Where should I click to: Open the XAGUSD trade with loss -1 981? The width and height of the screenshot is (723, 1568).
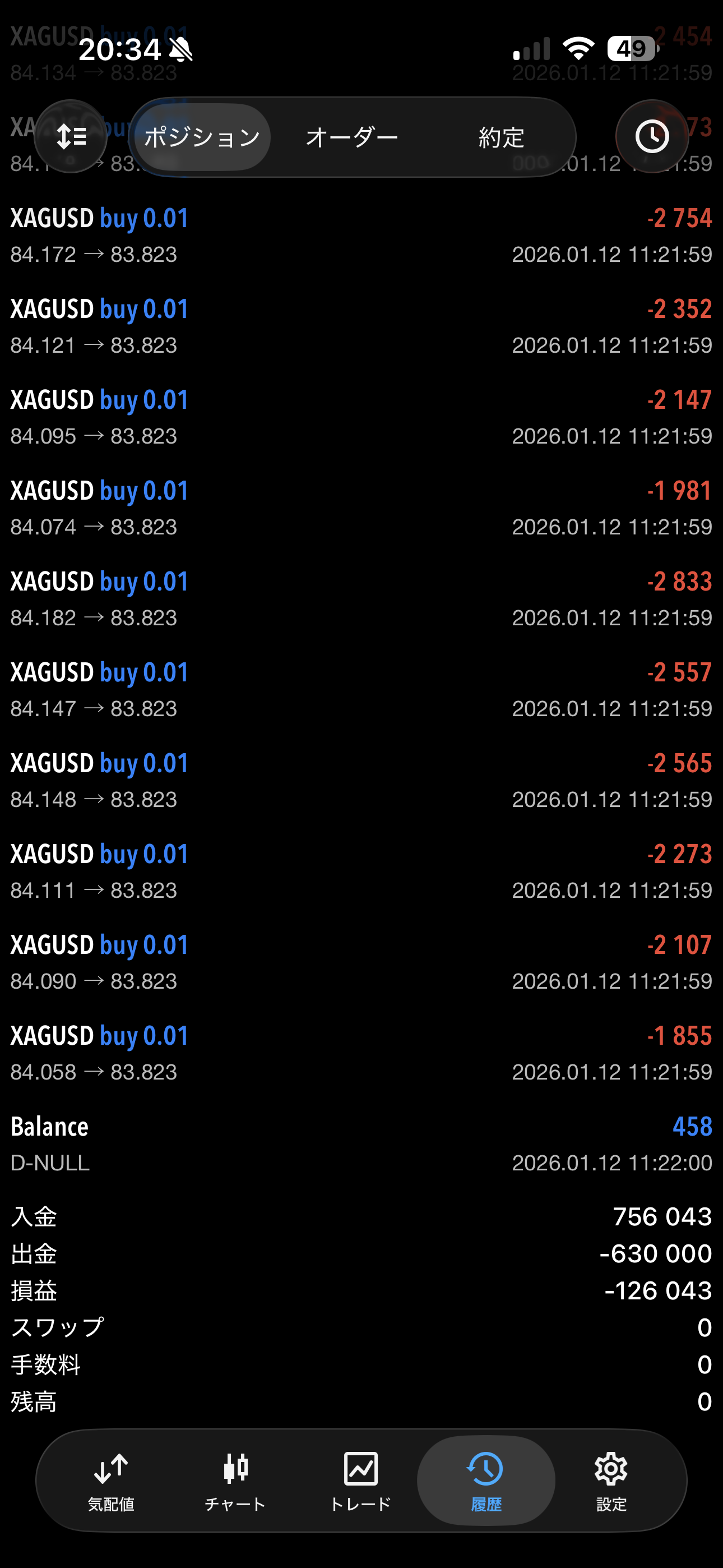(361, 508)
